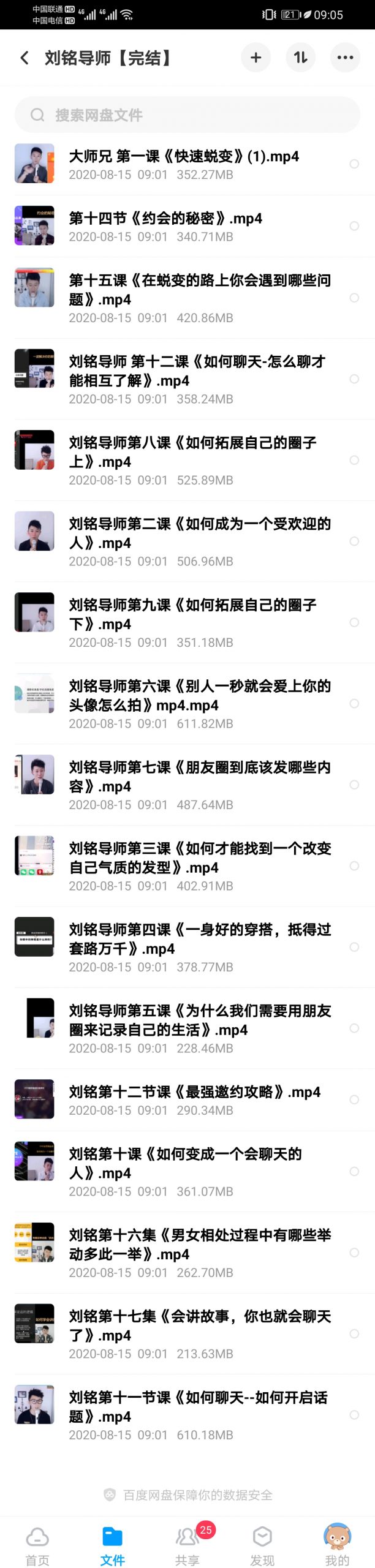The height and width of the screenshot is (1568, 375).
Task: Go back from 刘铭导师 folder
Action: (x=25, y=58)
